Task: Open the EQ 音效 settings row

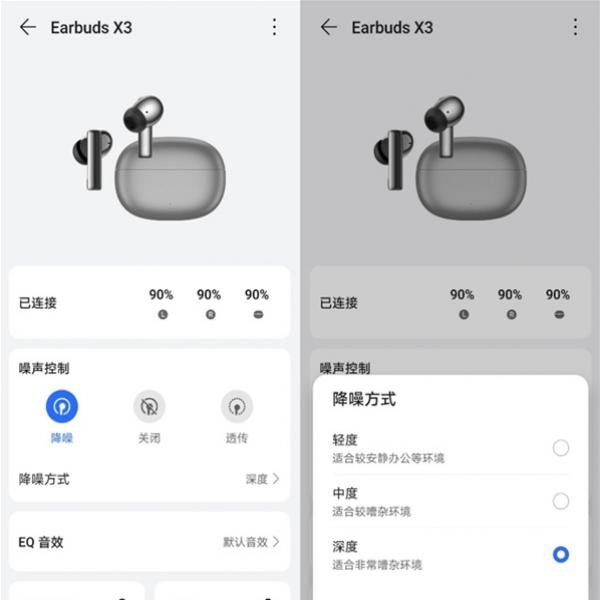Action: pyautogui.click(x=149, y=542)
